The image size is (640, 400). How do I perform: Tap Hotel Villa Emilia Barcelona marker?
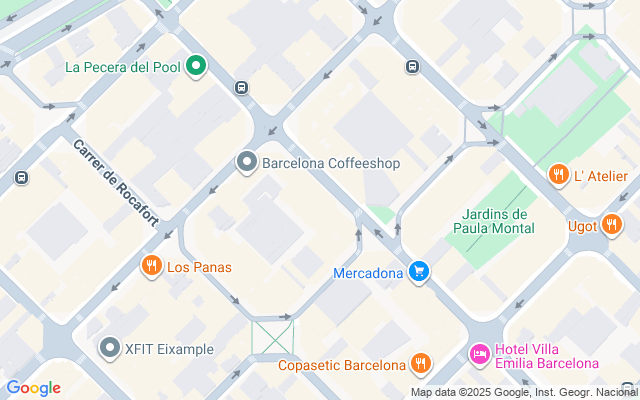(480, 355)
